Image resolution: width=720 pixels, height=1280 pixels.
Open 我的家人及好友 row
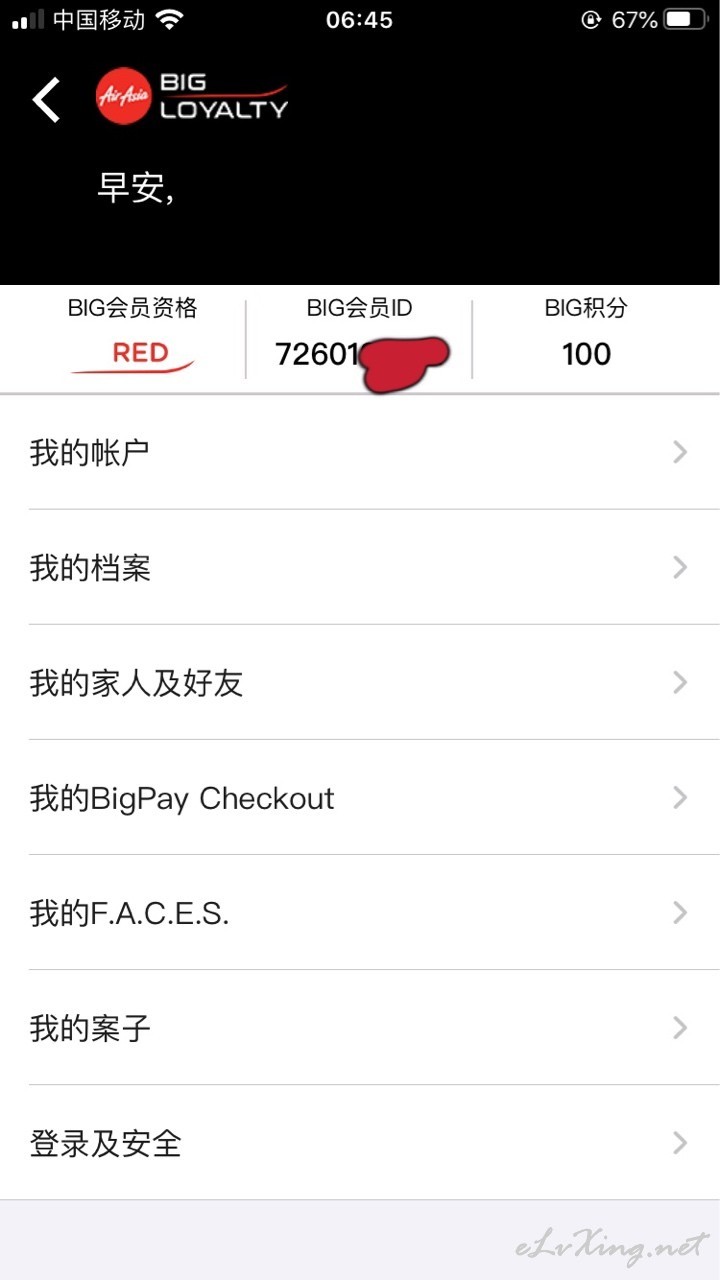point(360,682)
